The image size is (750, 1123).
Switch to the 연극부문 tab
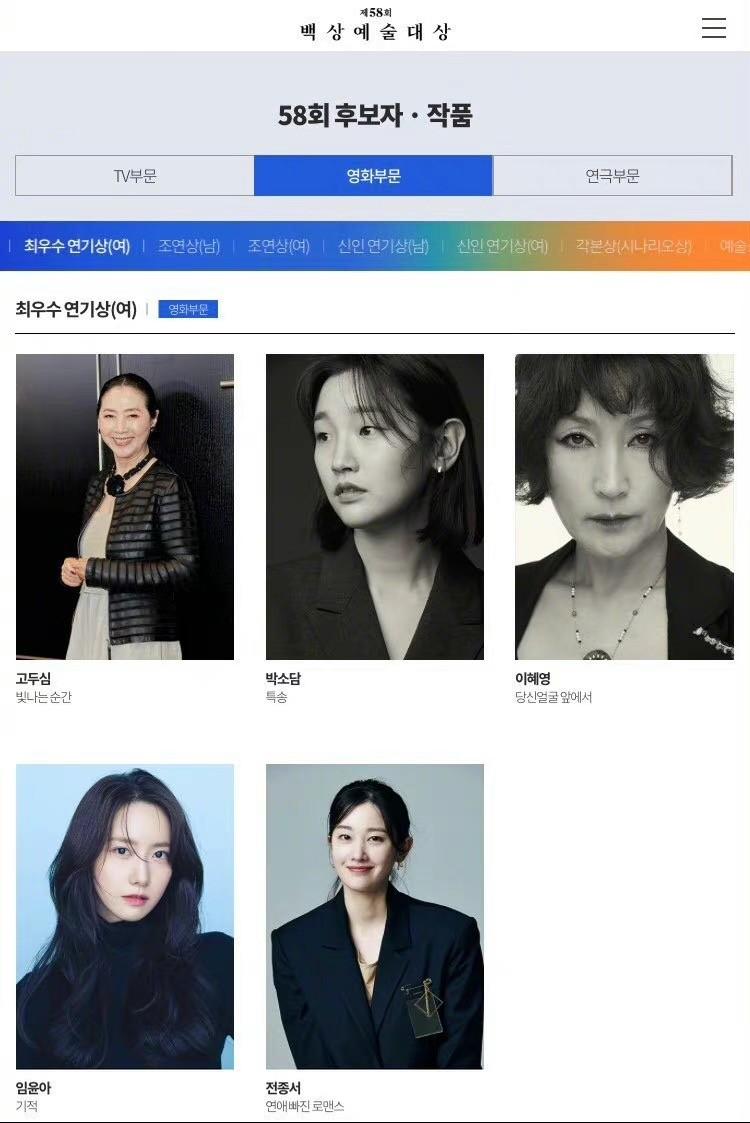pos(612,176)
